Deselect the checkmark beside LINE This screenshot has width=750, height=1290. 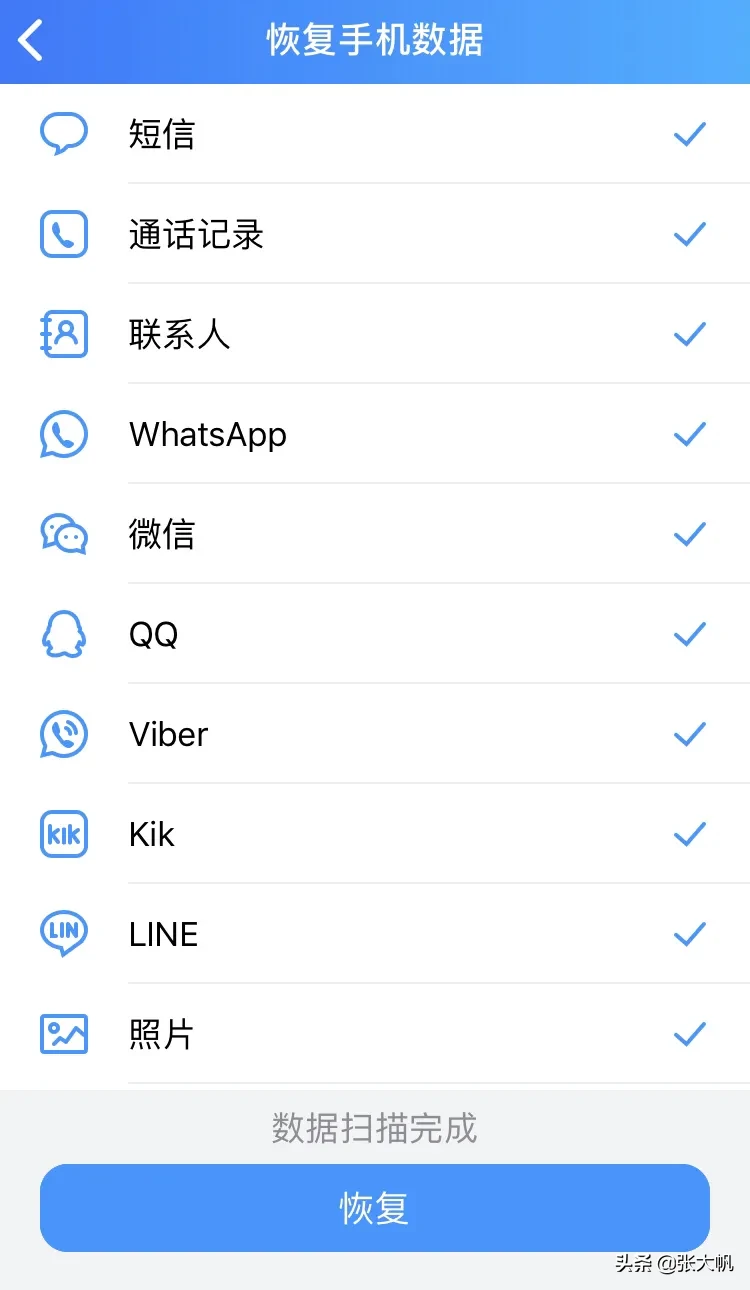[x=689, y=934]
